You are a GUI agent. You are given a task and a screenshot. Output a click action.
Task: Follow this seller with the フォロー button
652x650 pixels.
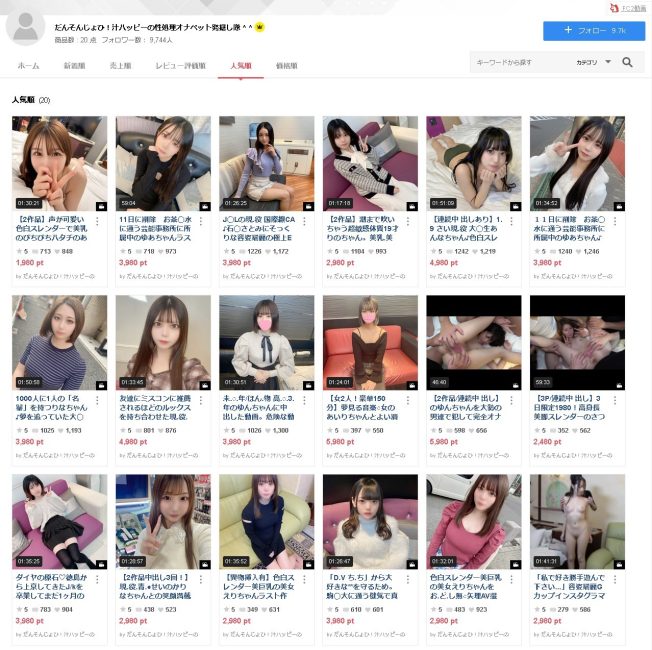(x=593, y=31)
